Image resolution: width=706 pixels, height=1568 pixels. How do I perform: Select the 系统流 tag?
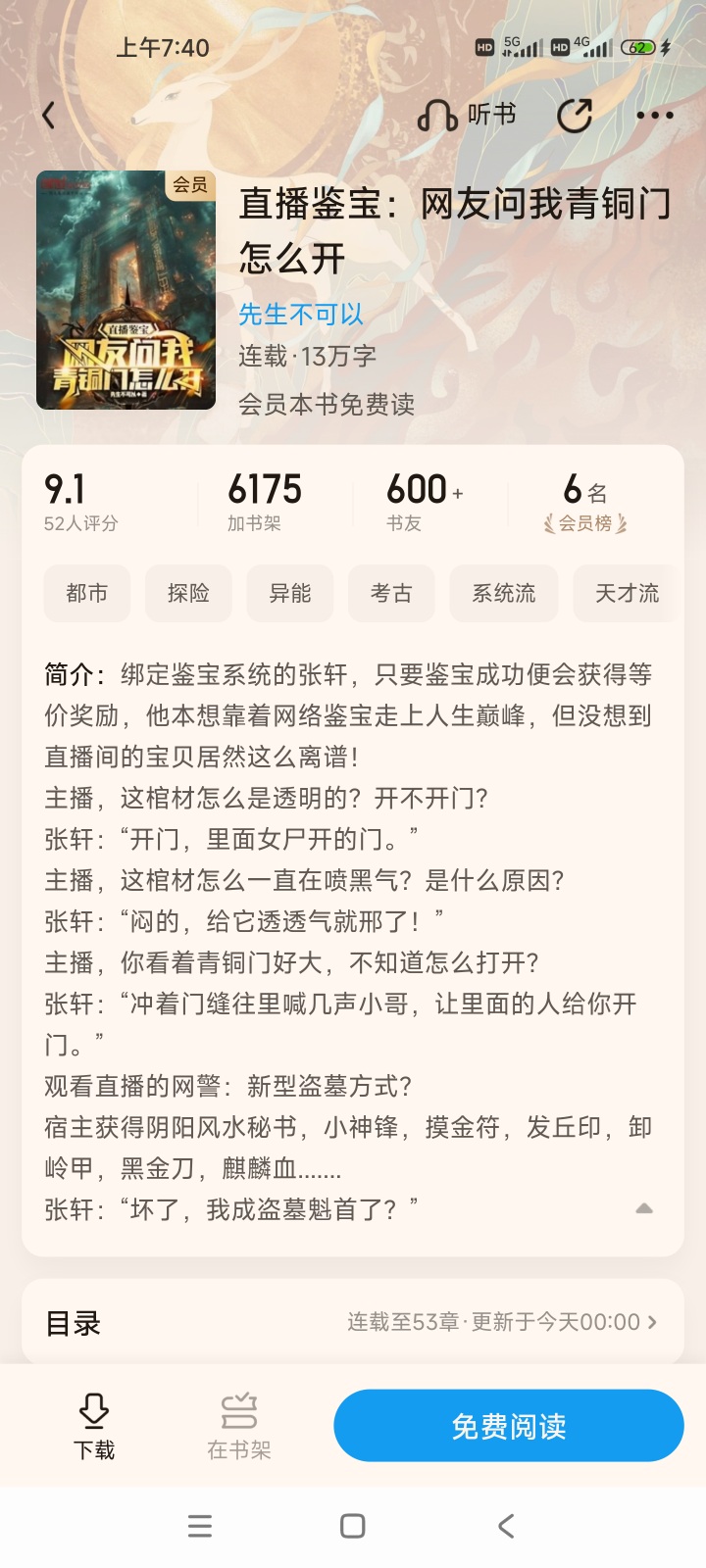pos(504,593)
